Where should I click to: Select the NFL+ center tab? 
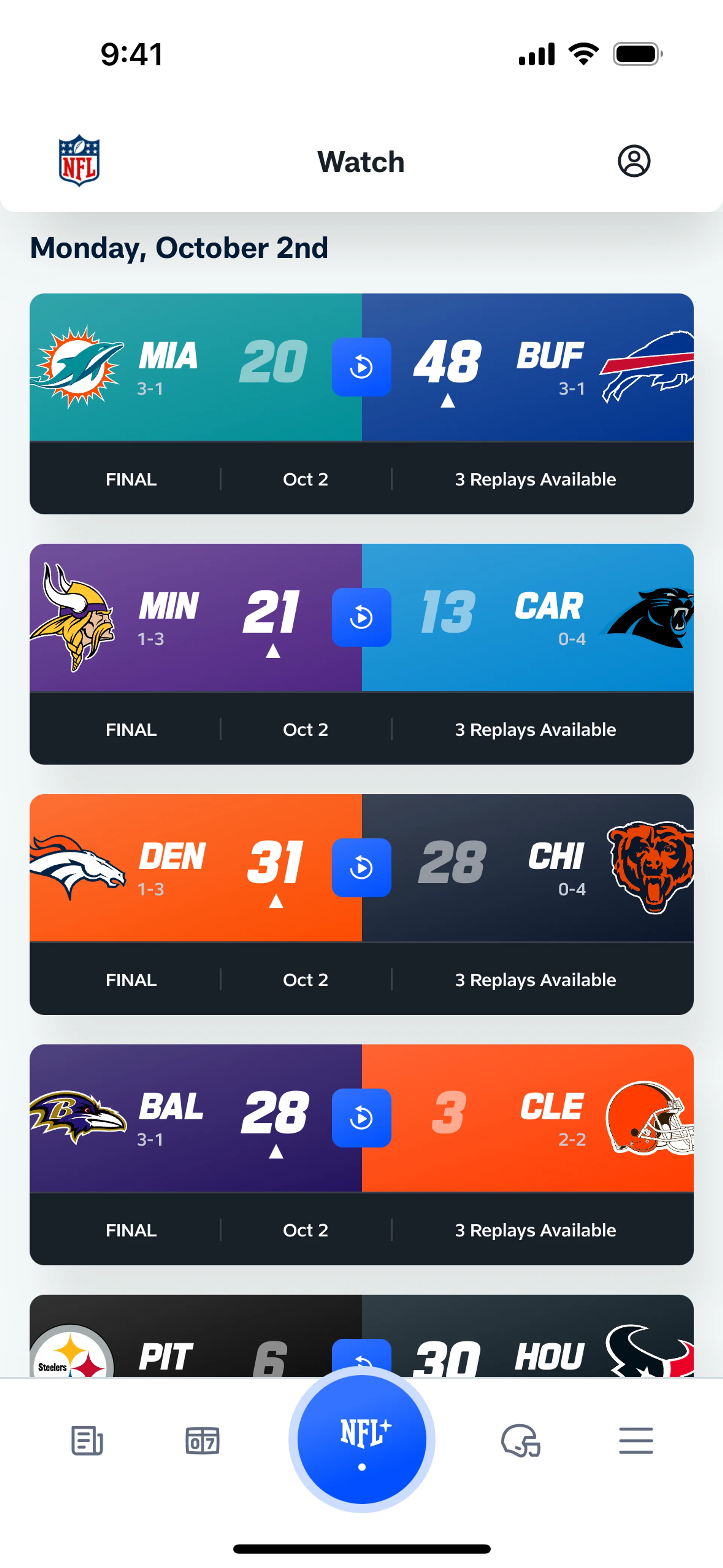361,1440
